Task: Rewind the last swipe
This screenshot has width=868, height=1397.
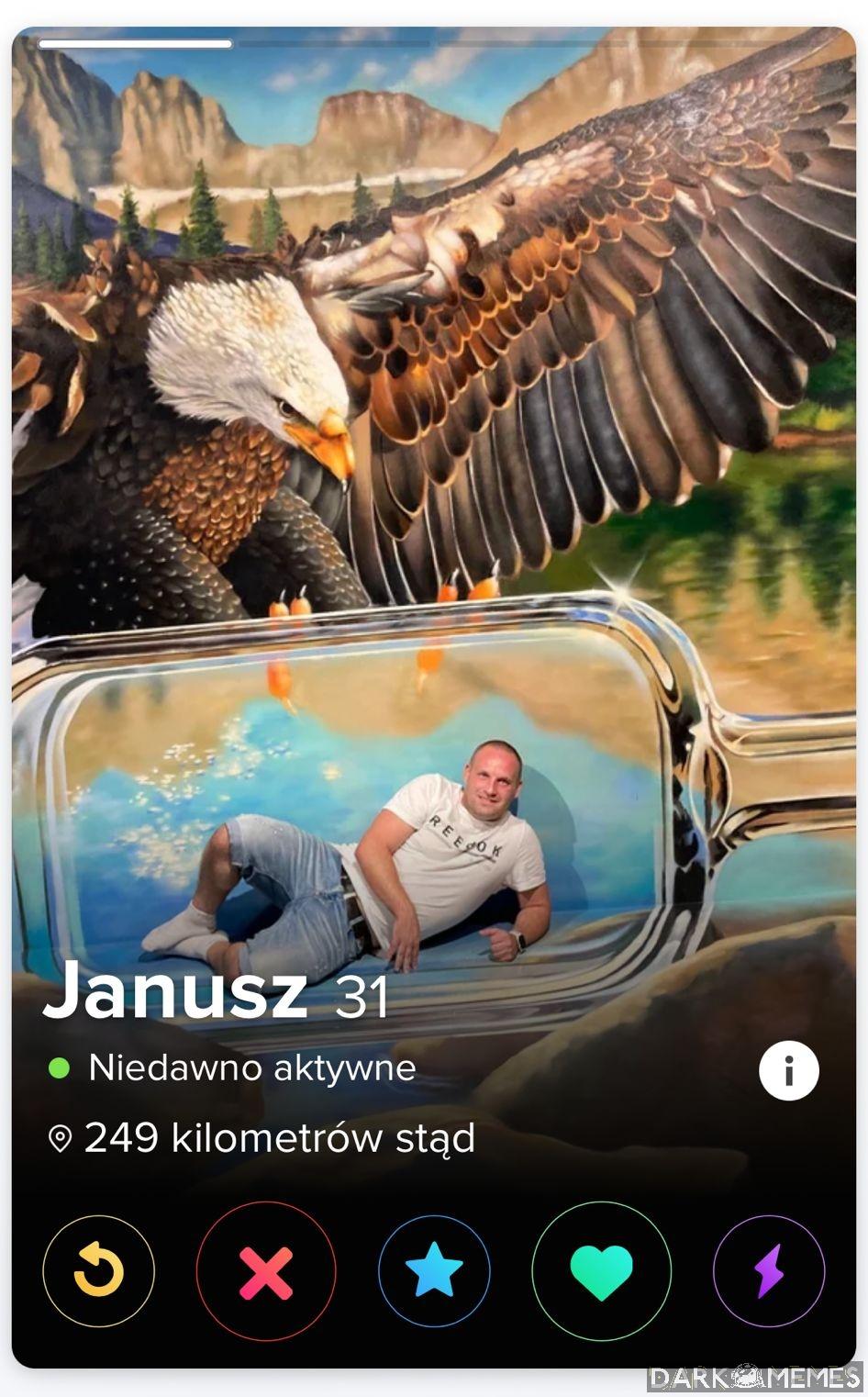Action: [x=98, y=1271]
